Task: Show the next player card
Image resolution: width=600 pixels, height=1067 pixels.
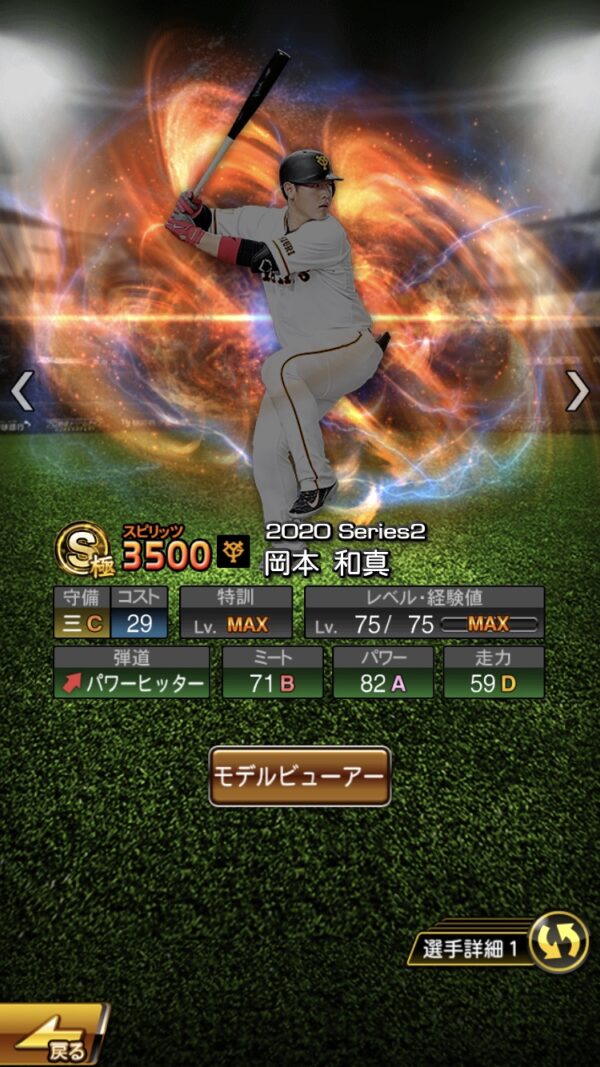Action: click(x=577, y=391)
